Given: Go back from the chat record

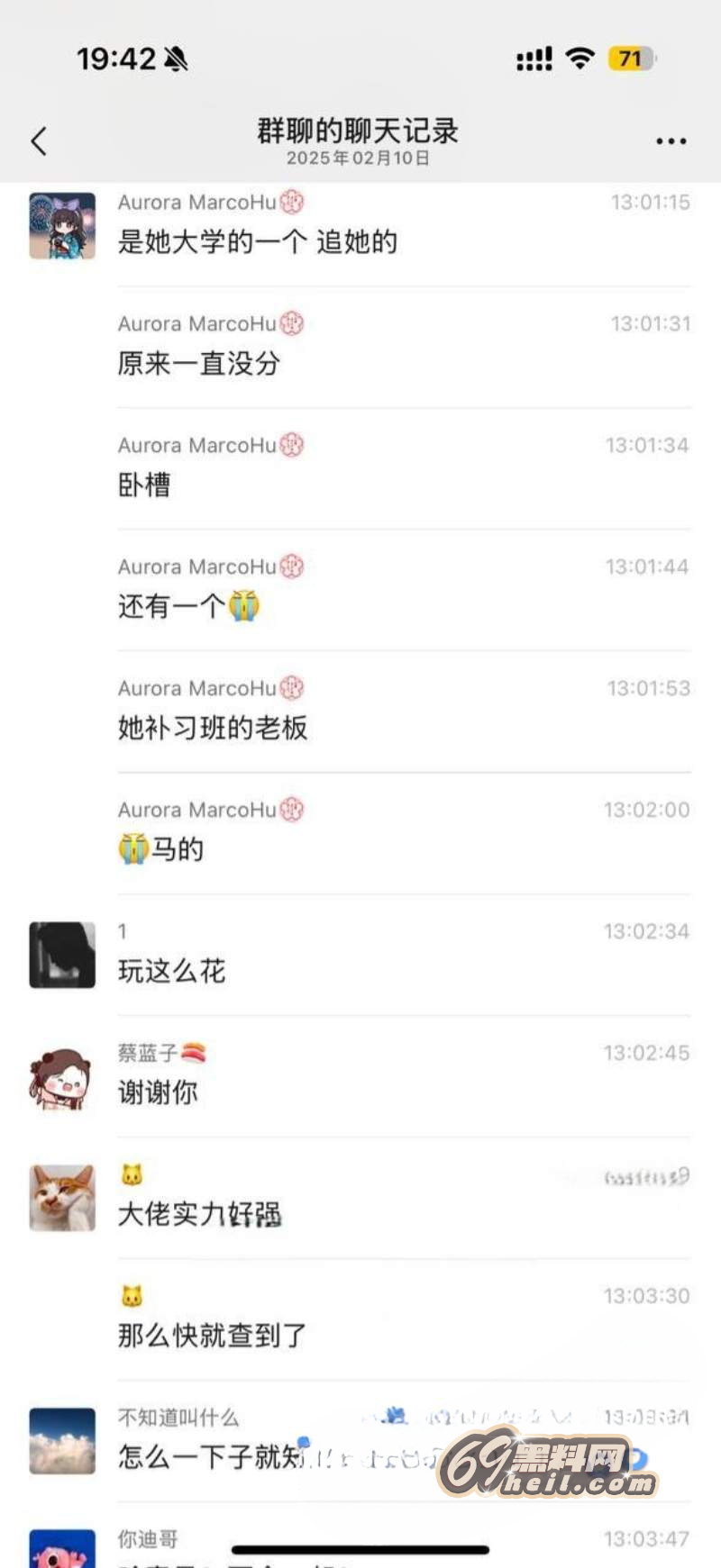Looking at the screenshot, I should point(39,141).
